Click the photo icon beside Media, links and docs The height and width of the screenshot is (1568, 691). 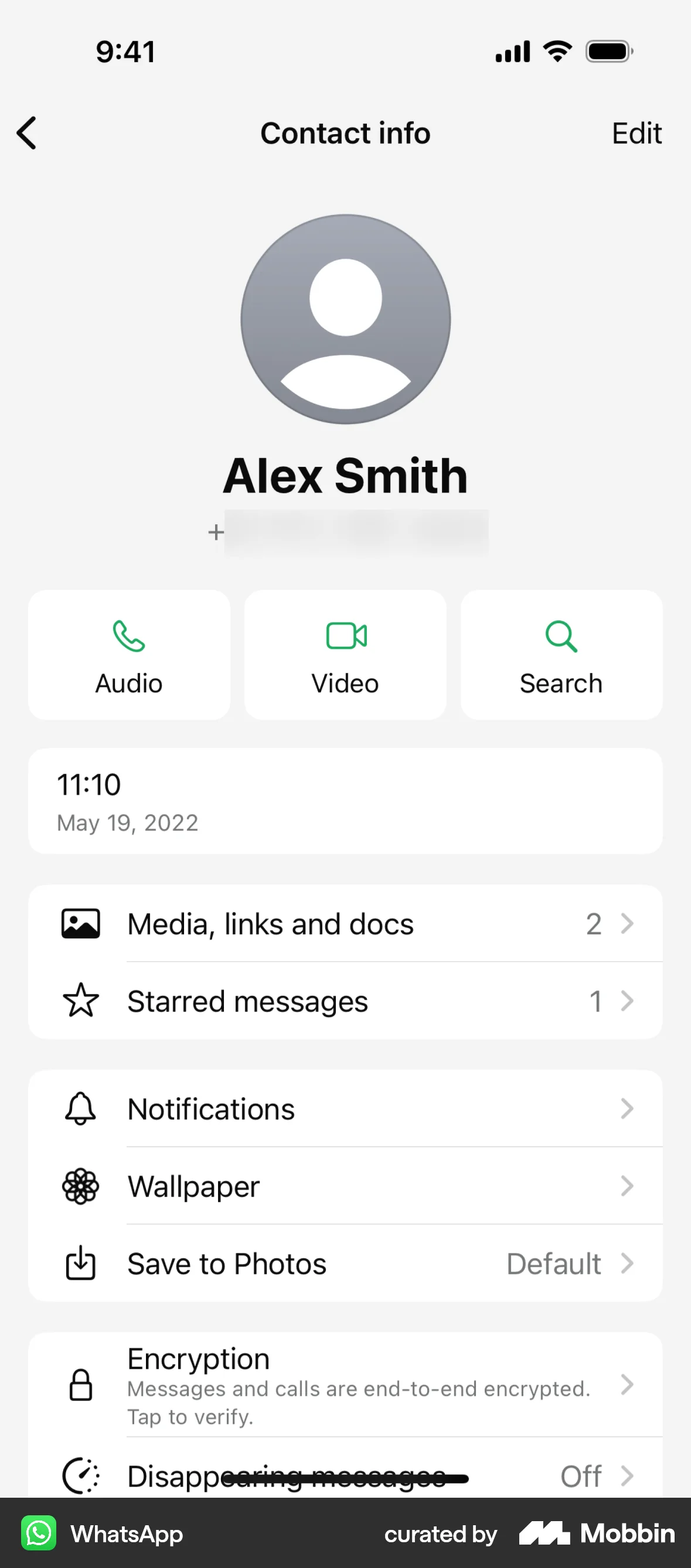click(81, 923)
